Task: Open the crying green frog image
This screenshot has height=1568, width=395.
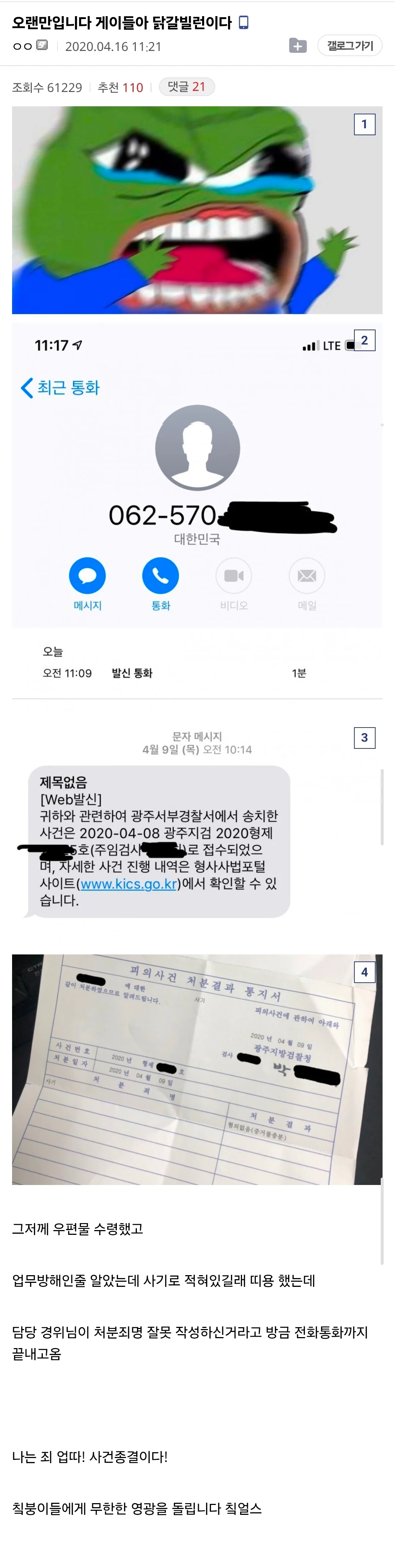Action: [197, 210]
